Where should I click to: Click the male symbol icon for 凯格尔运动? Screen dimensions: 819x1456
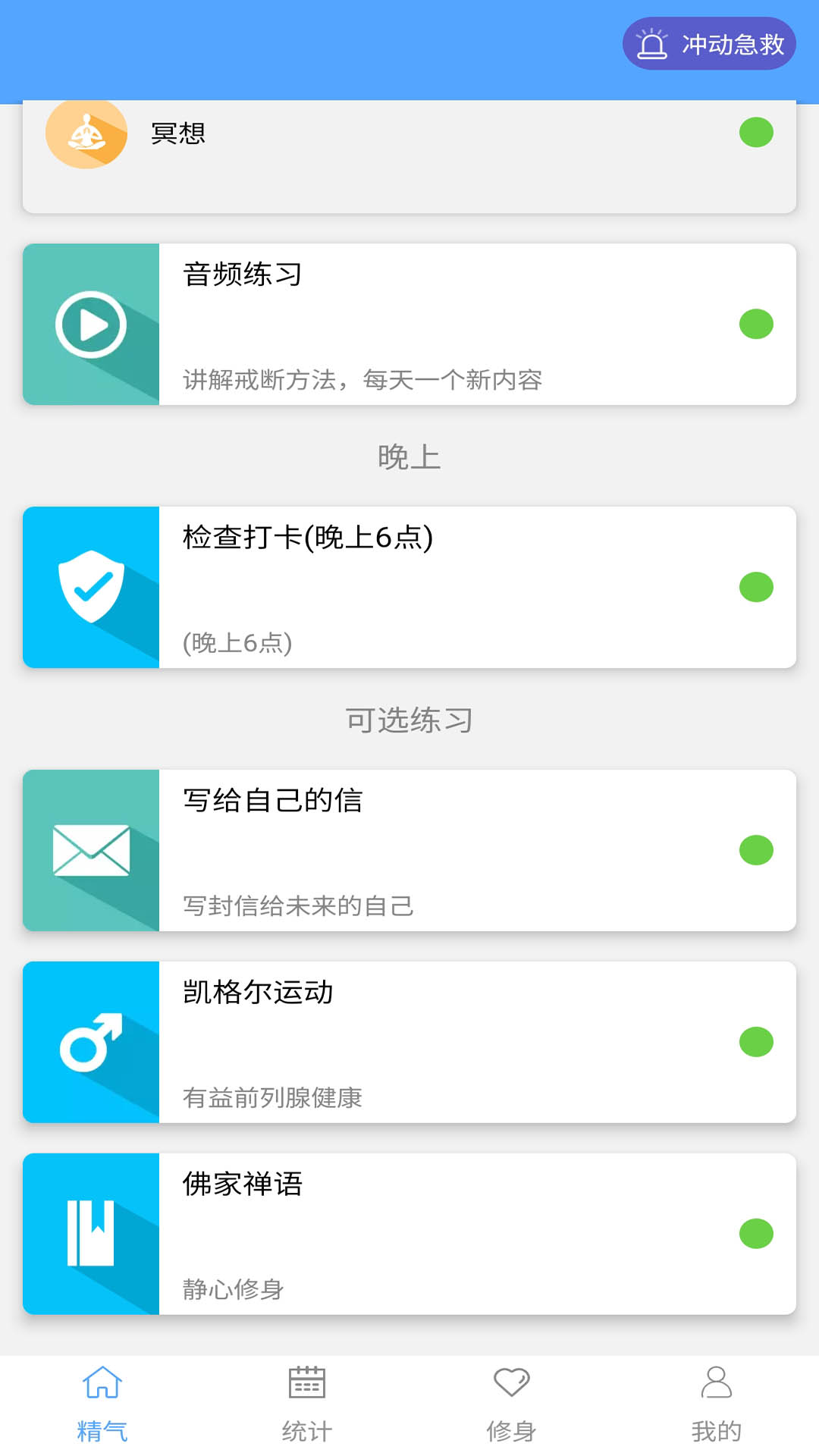[91, 1043]
